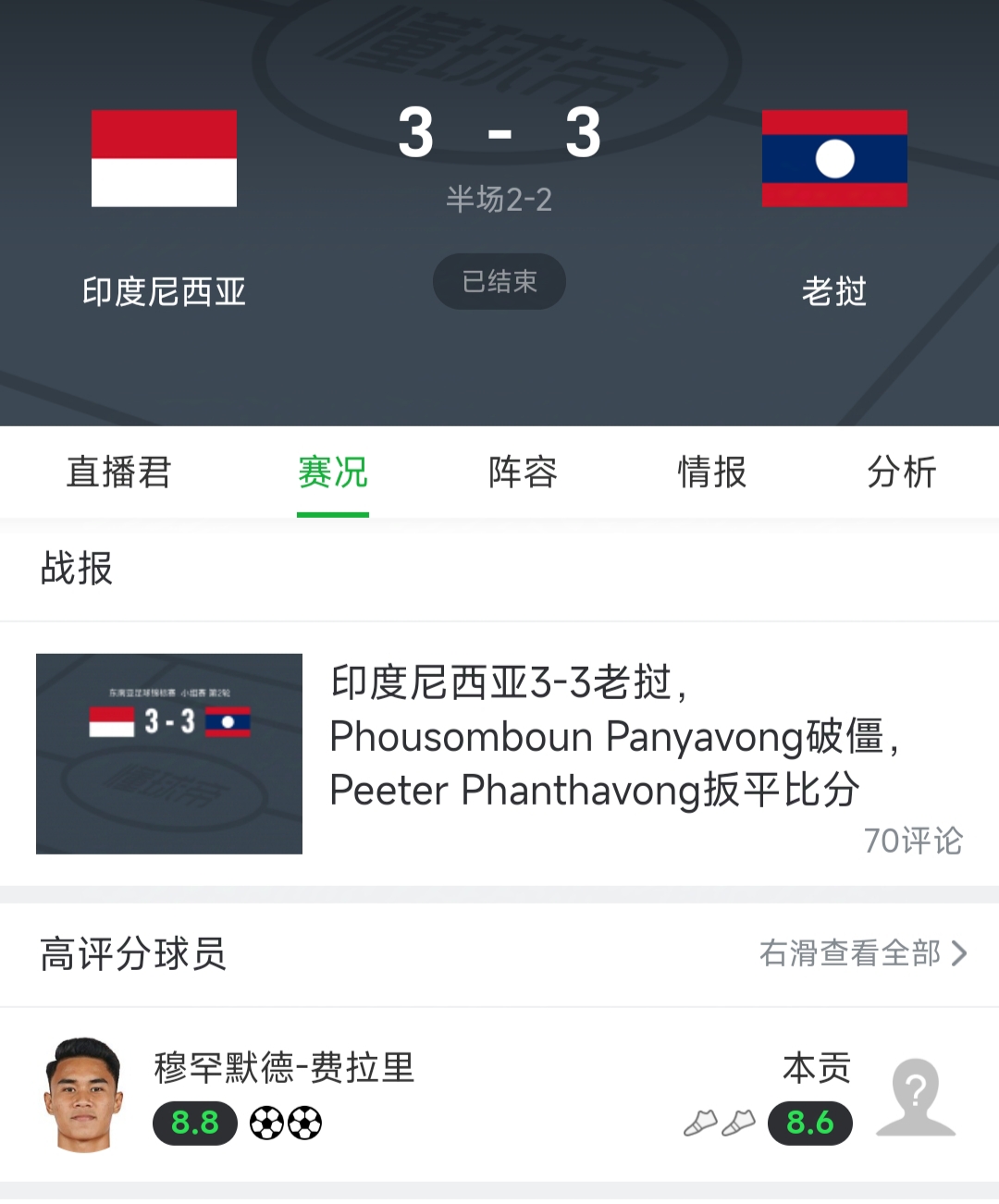Click the 赛况 tab currently highlighted
This screenshot has width=999, height=1204.
tap(332, 473)
